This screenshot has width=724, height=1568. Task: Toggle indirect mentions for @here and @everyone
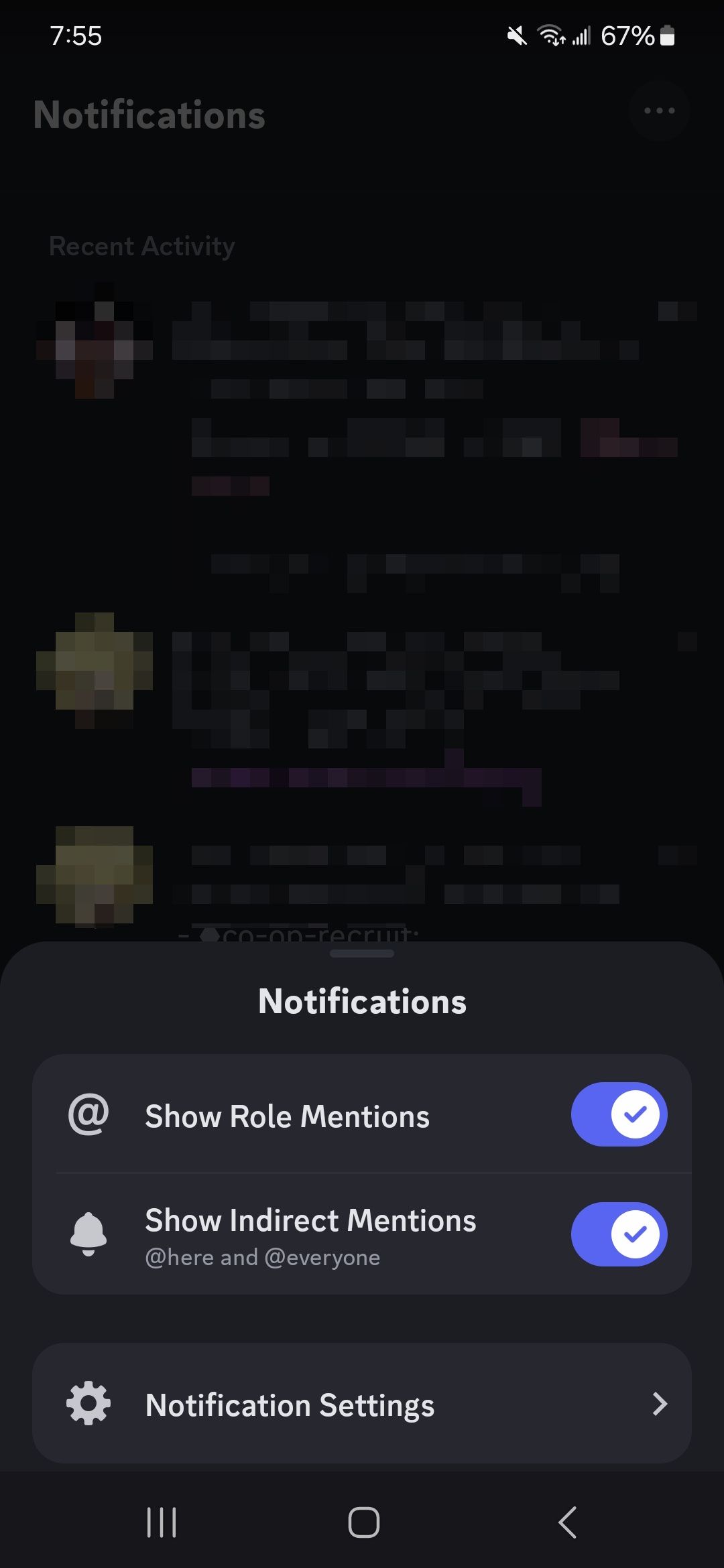(619, 1234)
